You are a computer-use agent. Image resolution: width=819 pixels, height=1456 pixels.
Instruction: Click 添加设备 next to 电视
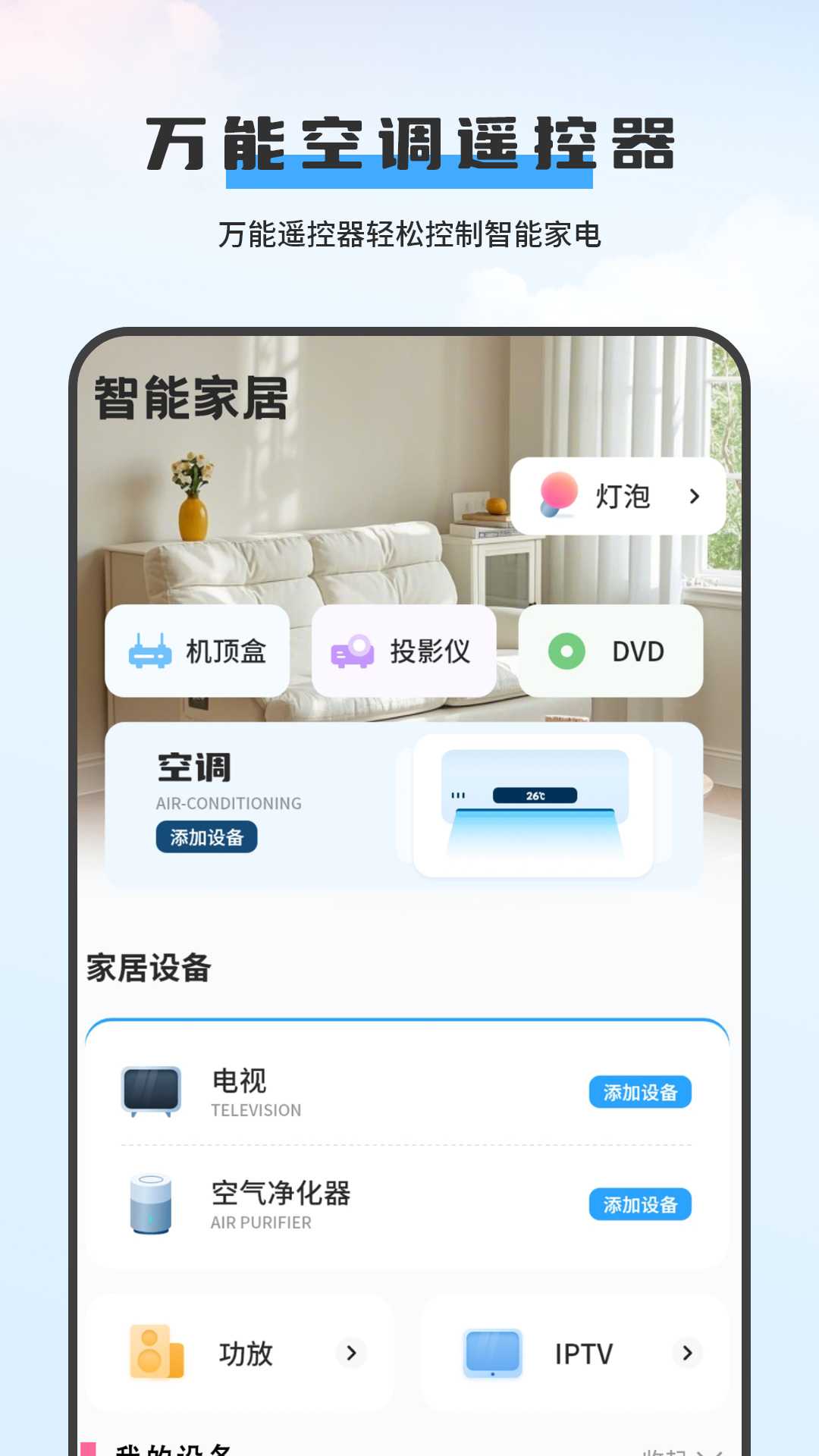tap(641, 1092)
